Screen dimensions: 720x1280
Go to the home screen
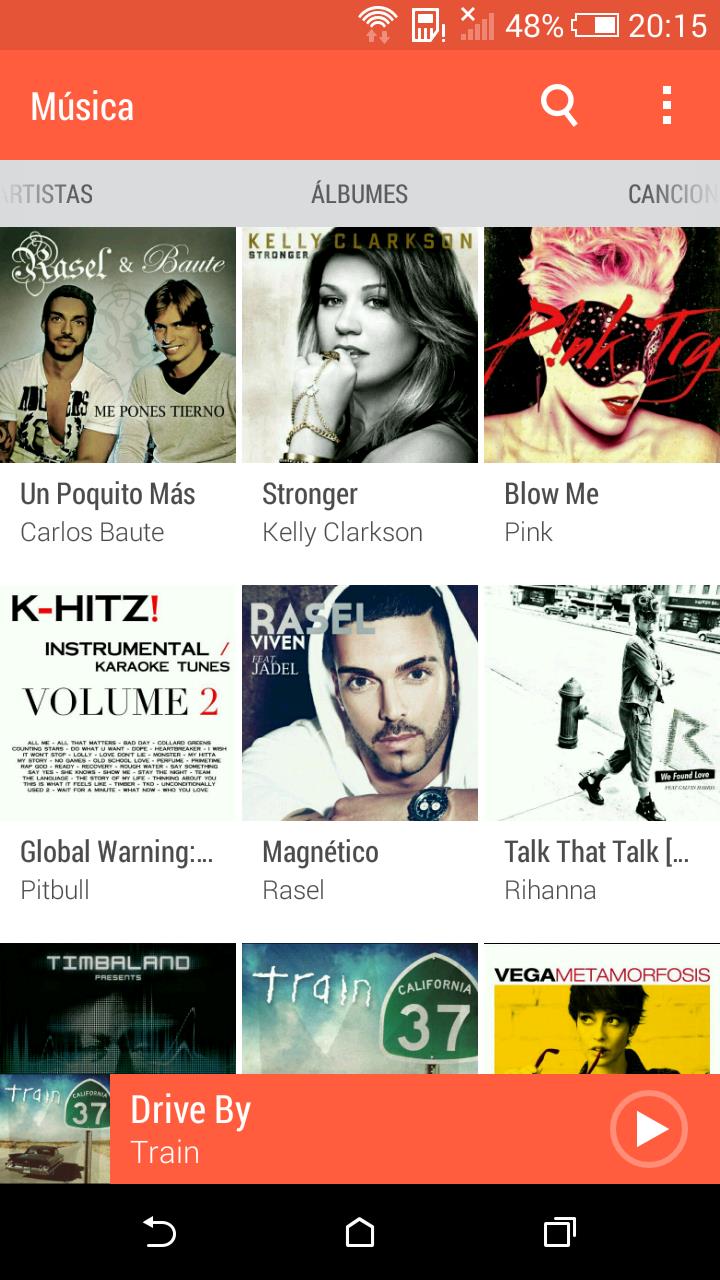[360, 1232]
